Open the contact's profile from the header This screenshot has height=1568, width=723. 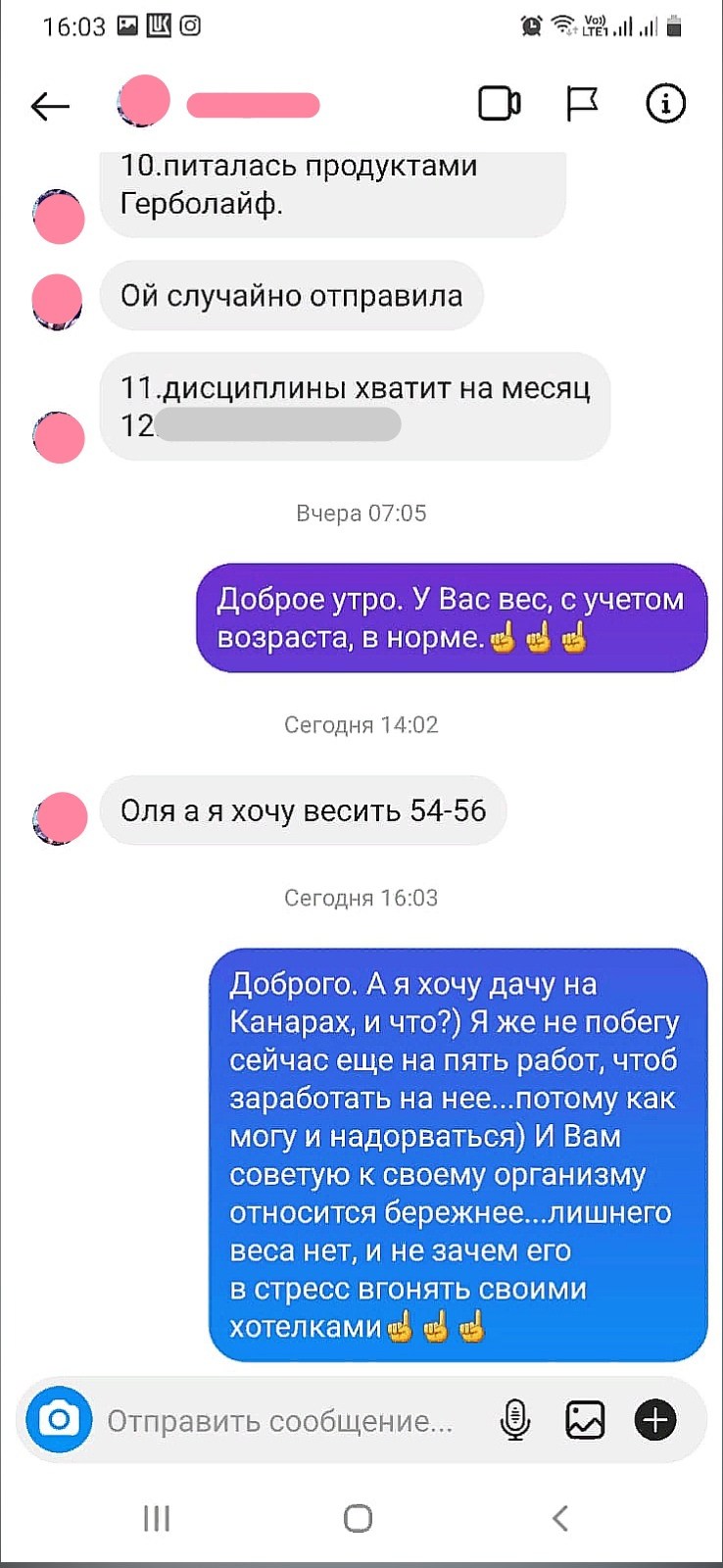(x=218, y=103)
